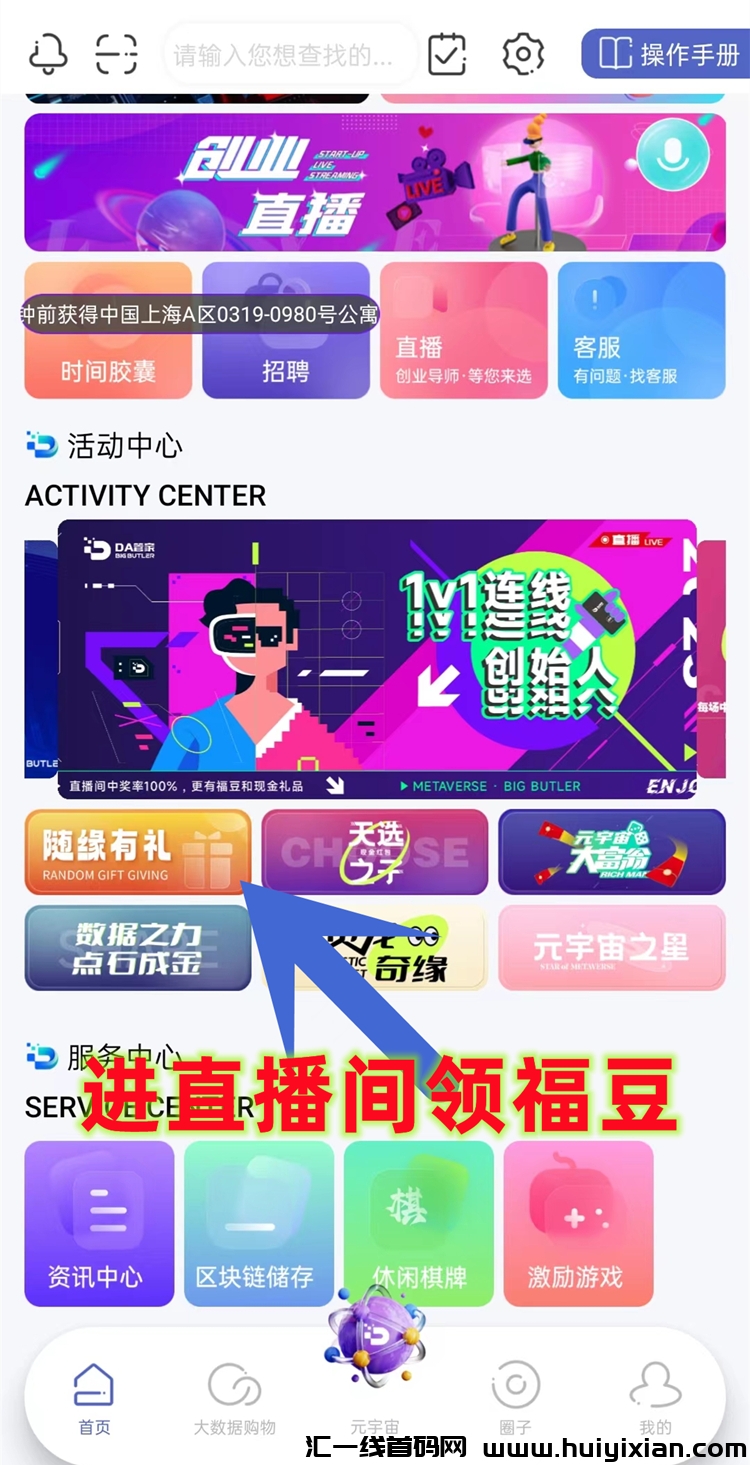The width and height of the screenshot is (750, 1465).
Task: Enter the 激励游戏 service
Action: [x=578, y=1223]
